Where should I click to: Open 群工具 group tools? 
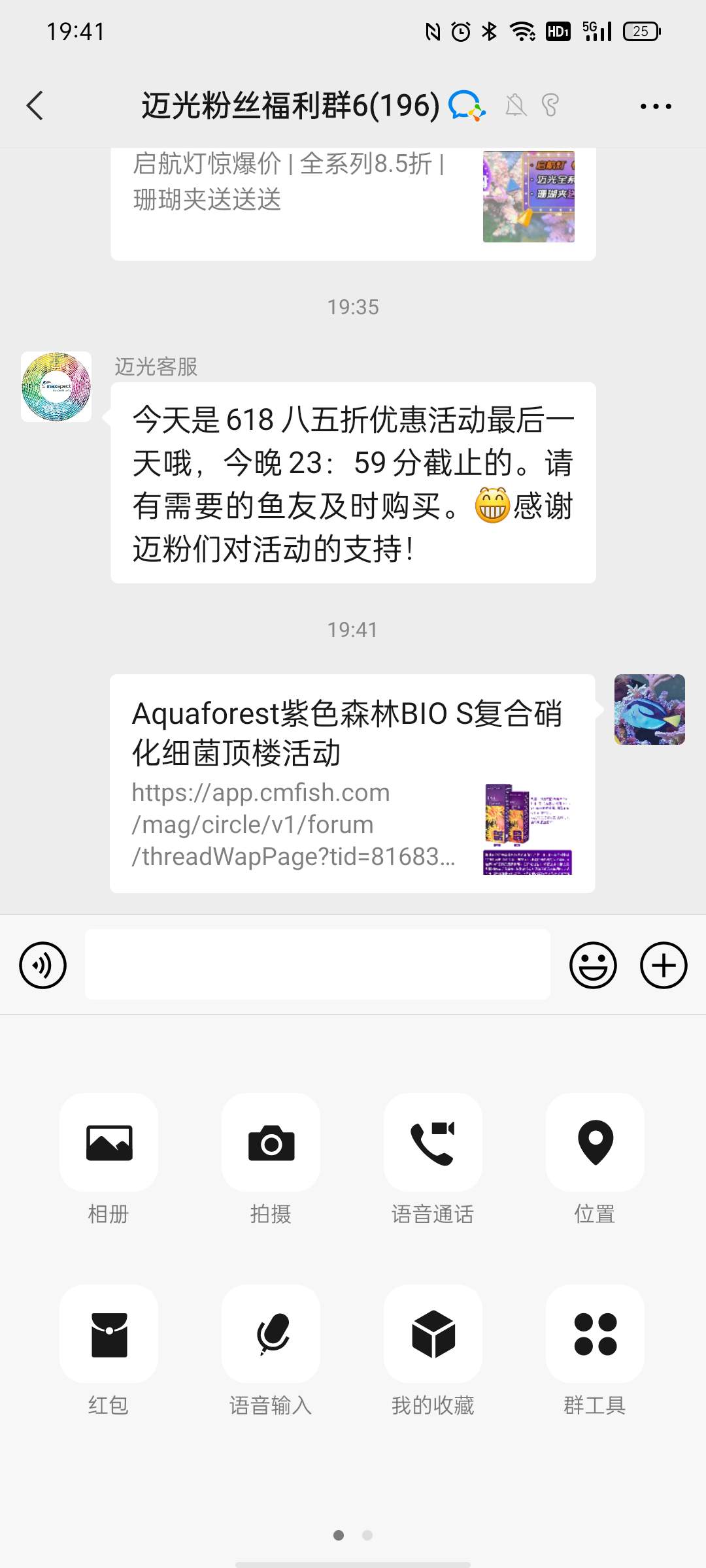click(595, 1333)
